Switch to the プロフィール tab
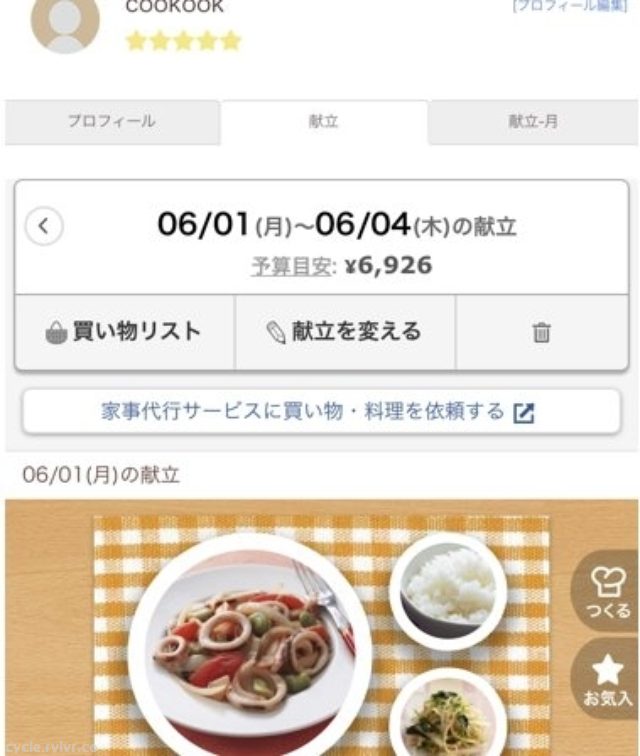This screenshot has width=640, height=756. click(x=111, y=122)
